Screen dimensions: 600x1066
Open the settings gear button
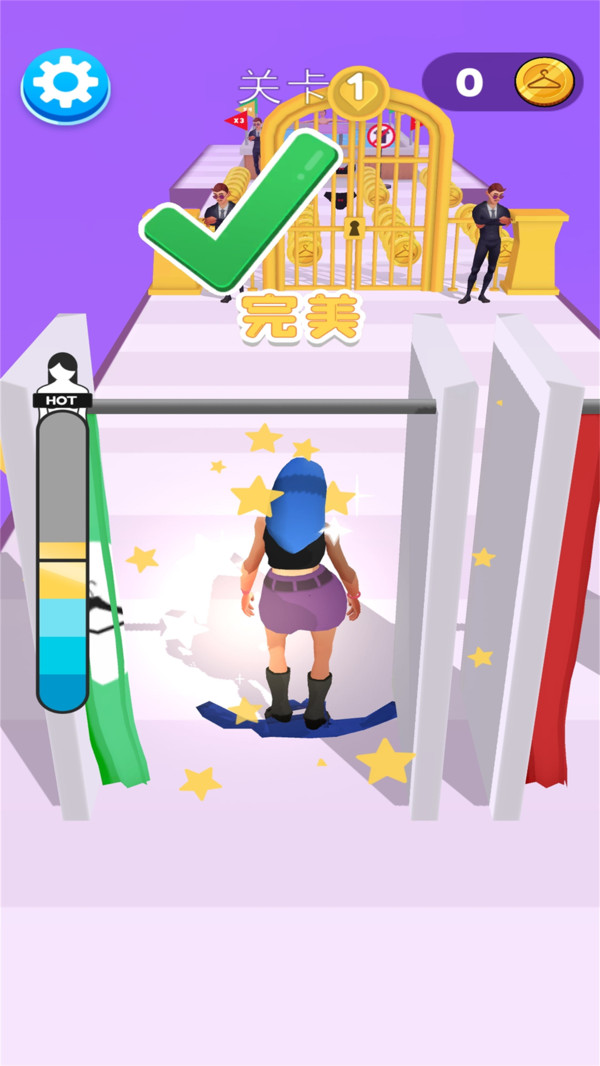(66, 82)
